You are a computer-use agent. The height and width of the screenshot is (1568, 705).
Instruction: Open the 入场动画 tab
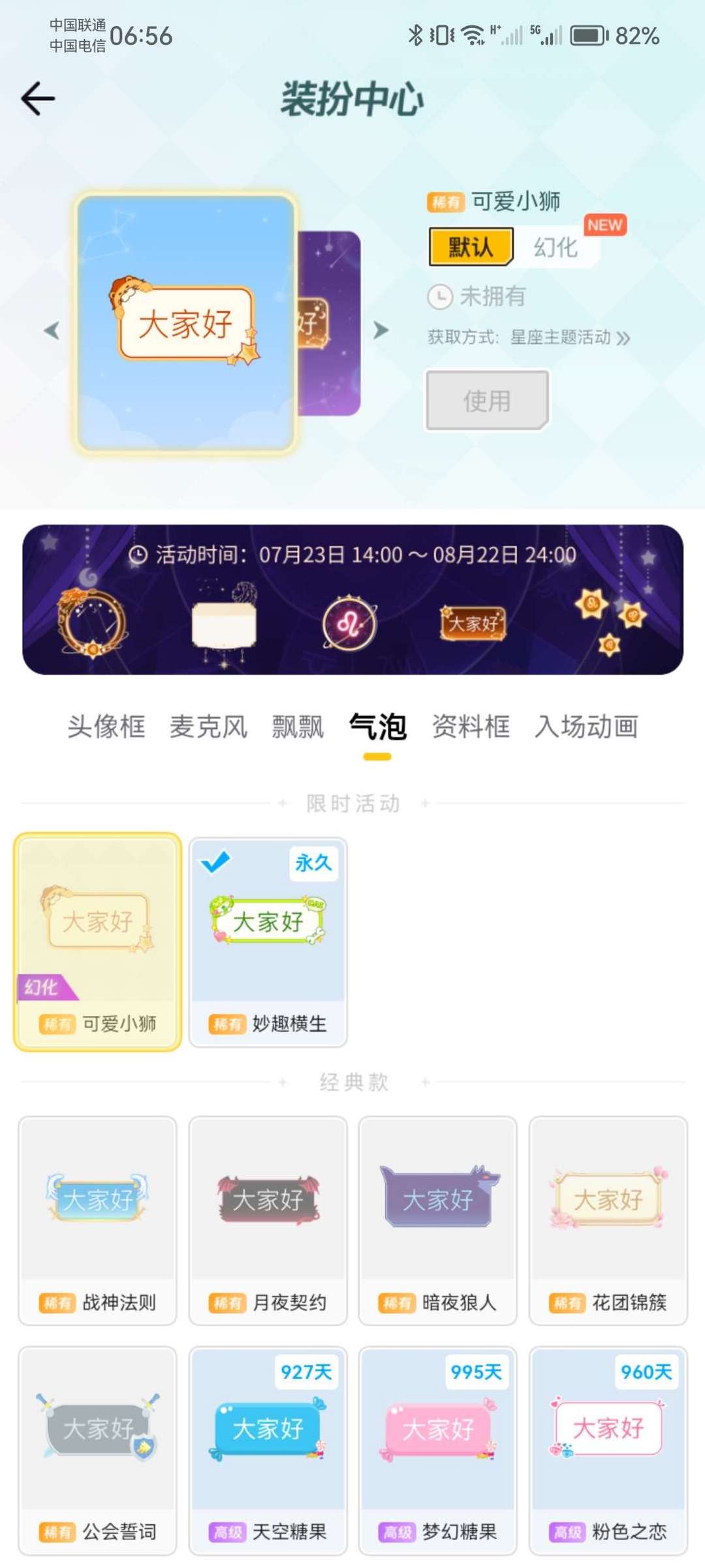click(586, 726)
